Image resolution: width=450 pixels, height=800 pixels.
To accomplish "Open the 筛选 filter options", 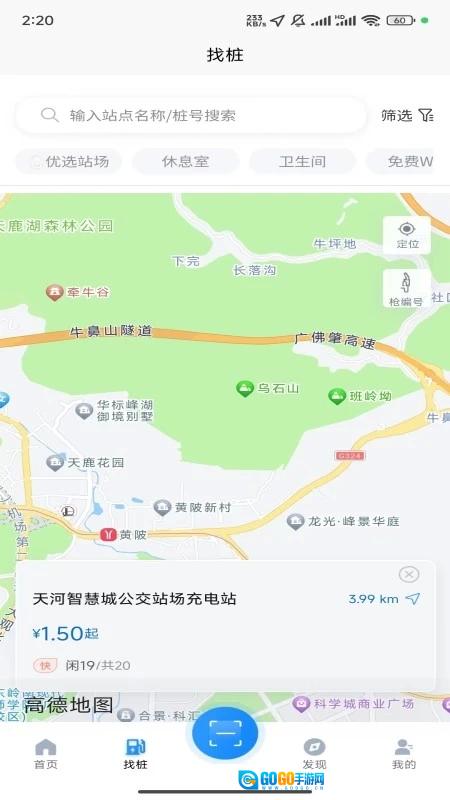I will (407, 115).
